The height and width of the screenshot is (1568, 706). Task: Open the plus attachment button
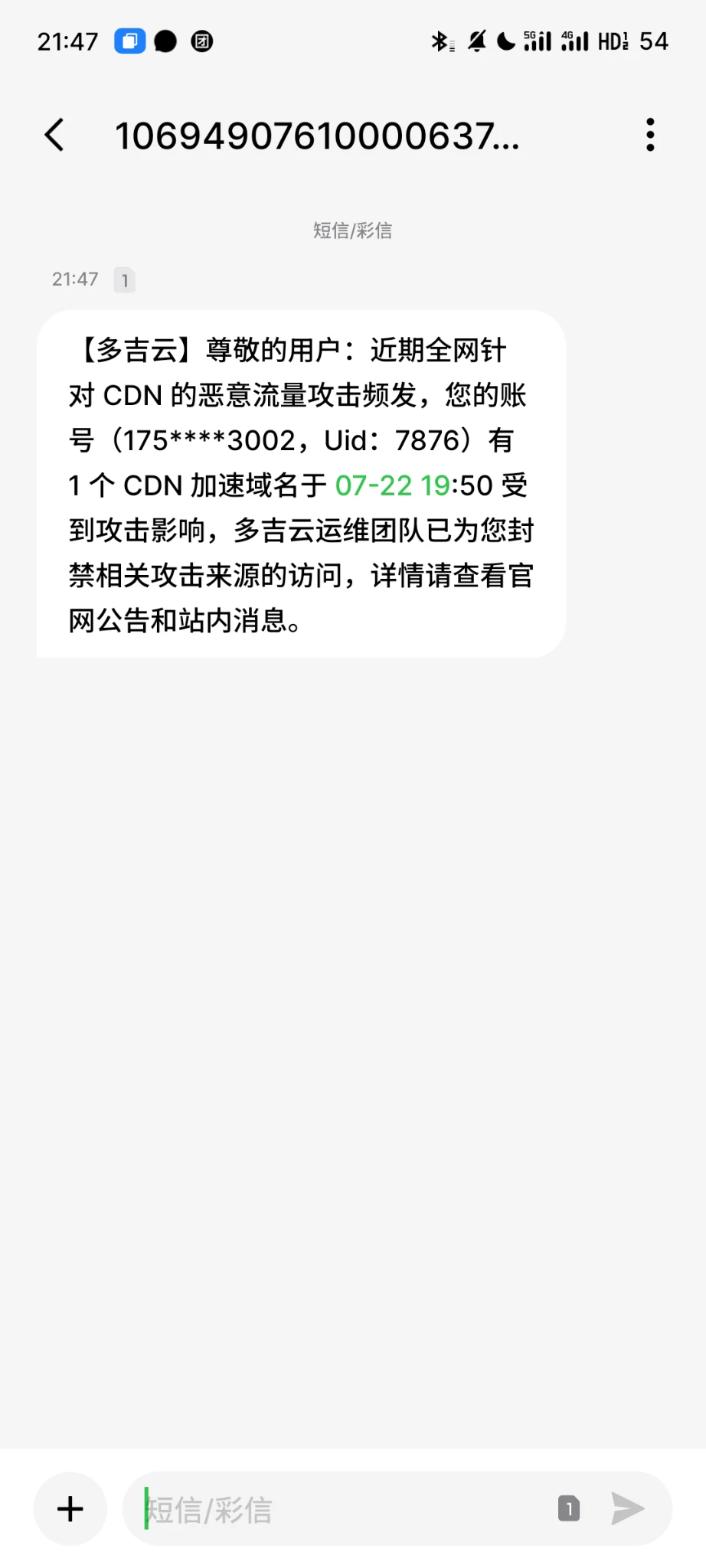coord(70,1509)
